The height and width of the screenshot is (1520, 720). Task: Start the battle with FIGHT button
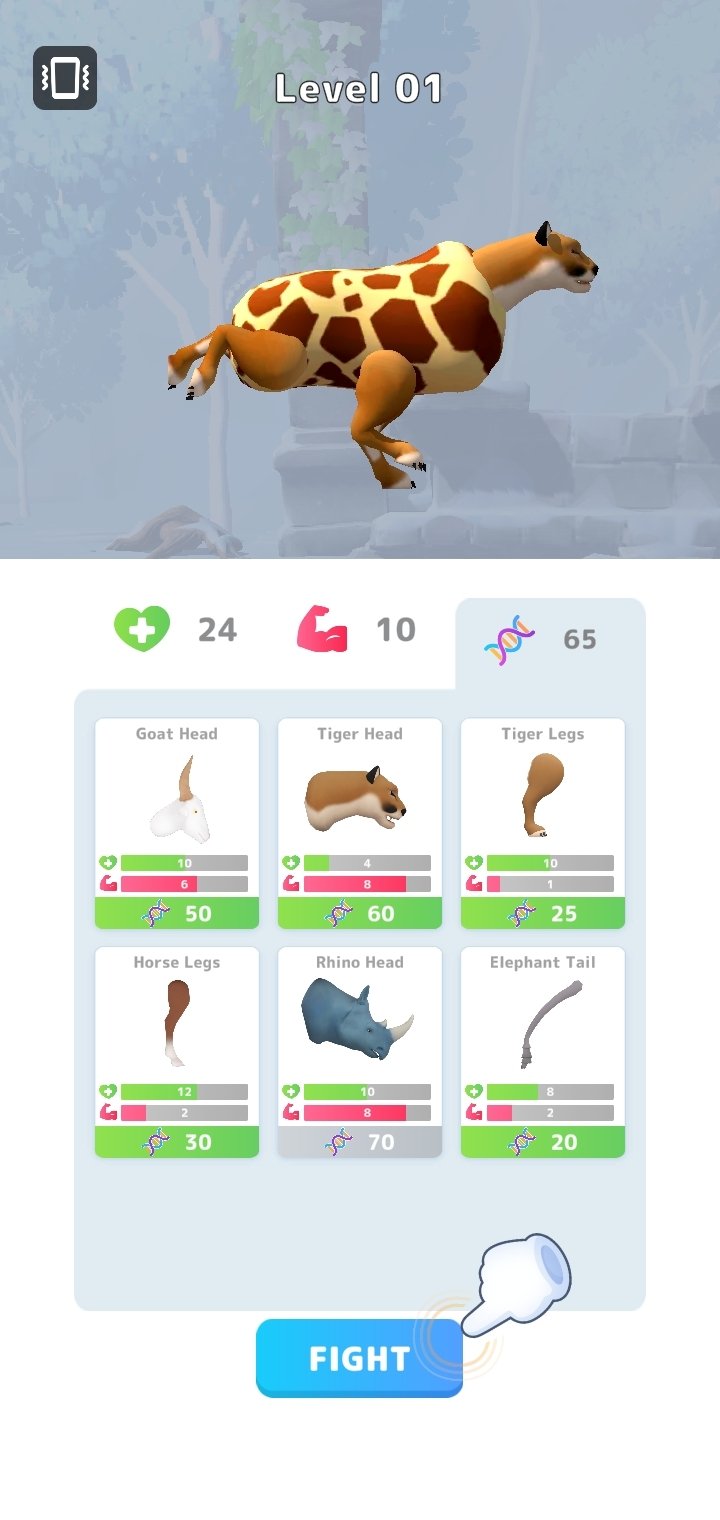click(360, 1358)
